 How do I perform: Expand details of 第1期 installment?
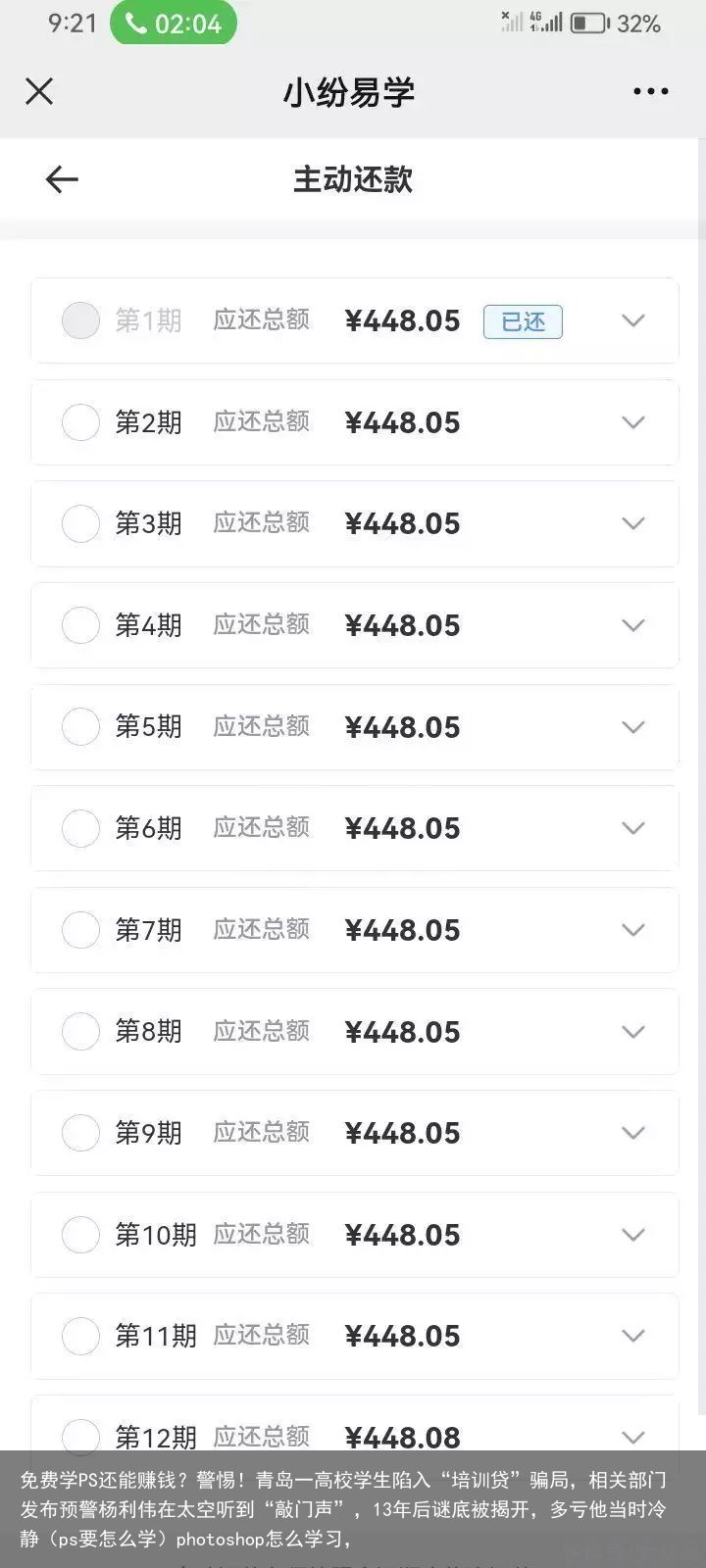pos(633,320)
